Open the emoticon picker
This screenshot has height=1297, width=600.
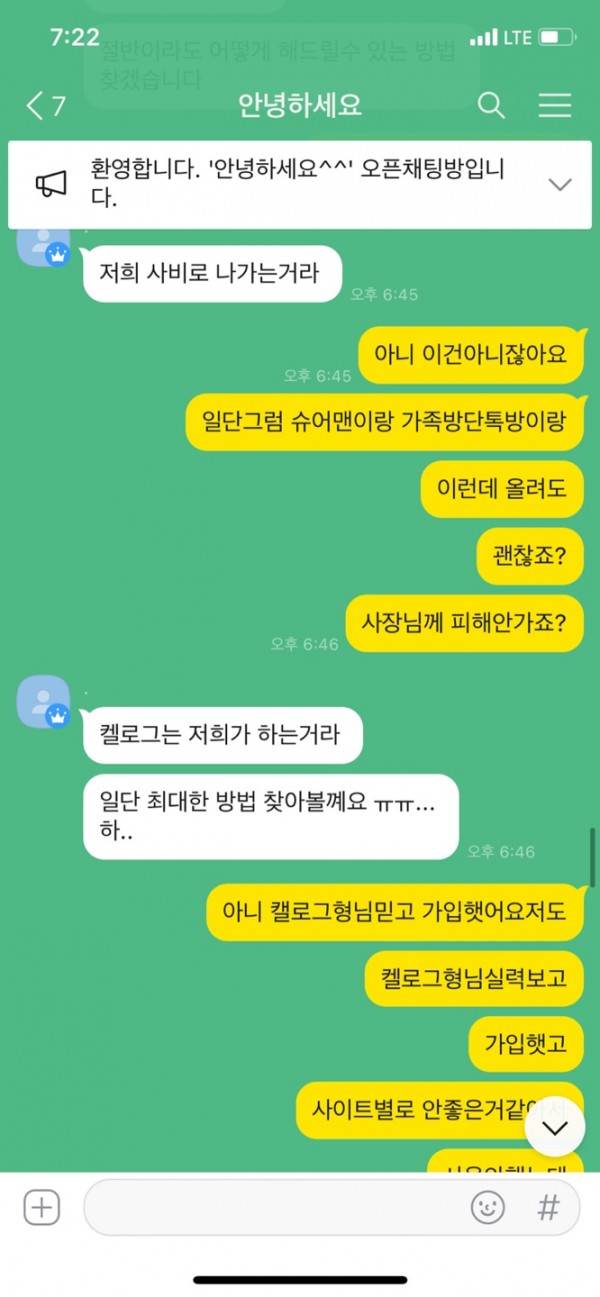coord(488,1208)
